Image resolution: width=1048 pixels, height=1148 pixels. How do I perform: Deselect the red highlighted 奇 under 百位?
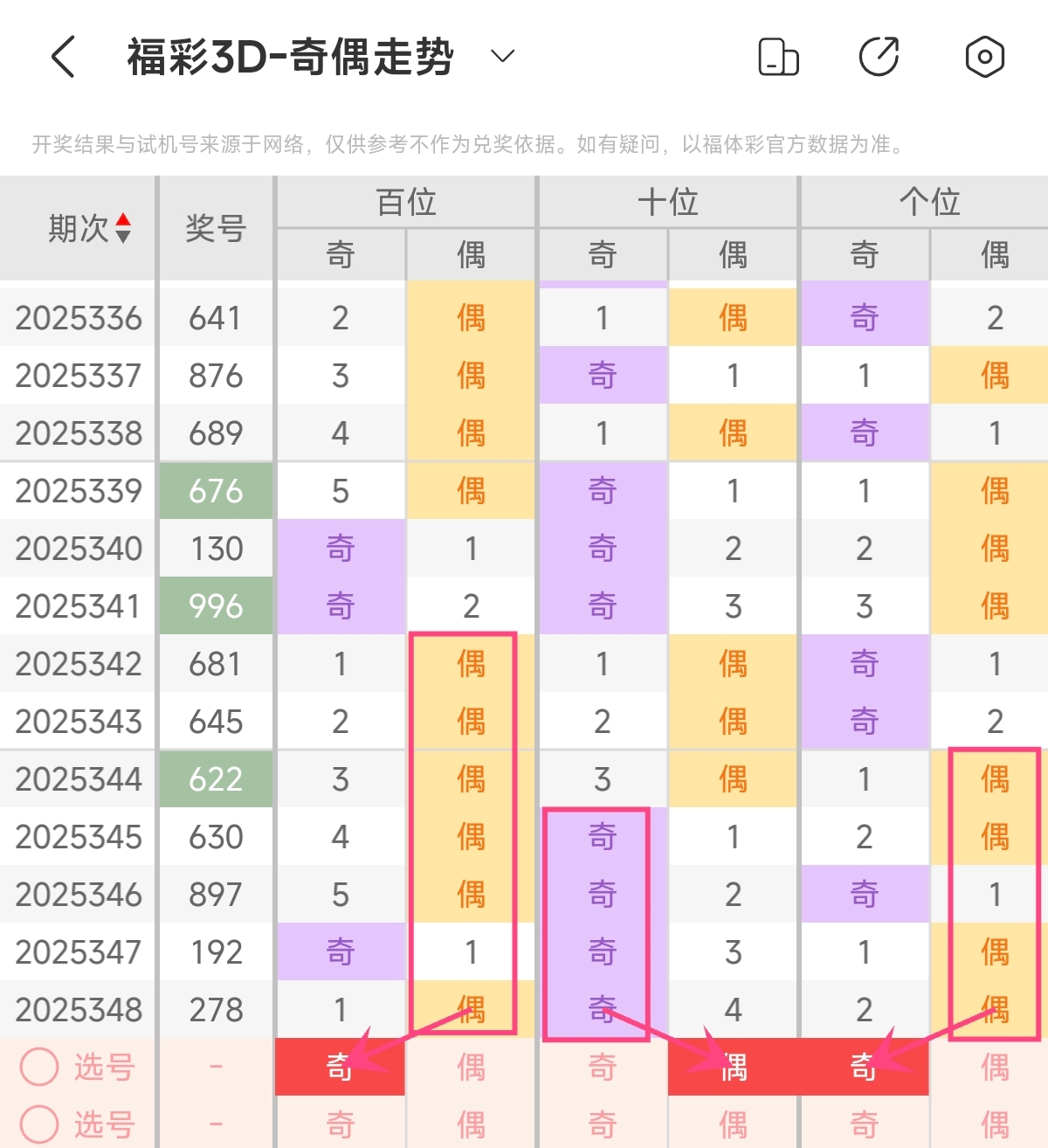click(340, 1066)
